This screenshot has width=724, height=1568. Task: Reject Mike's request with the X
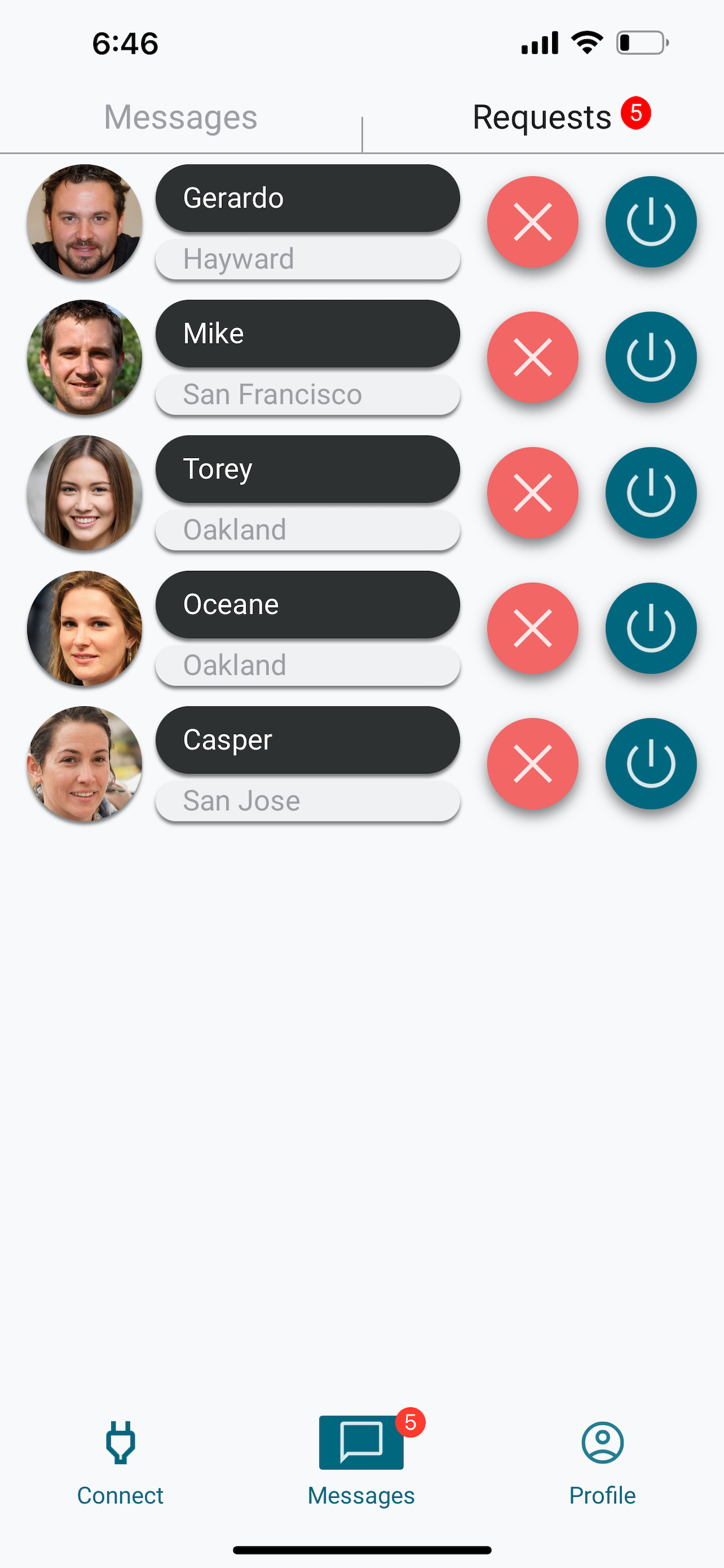(x=532, y=358)
